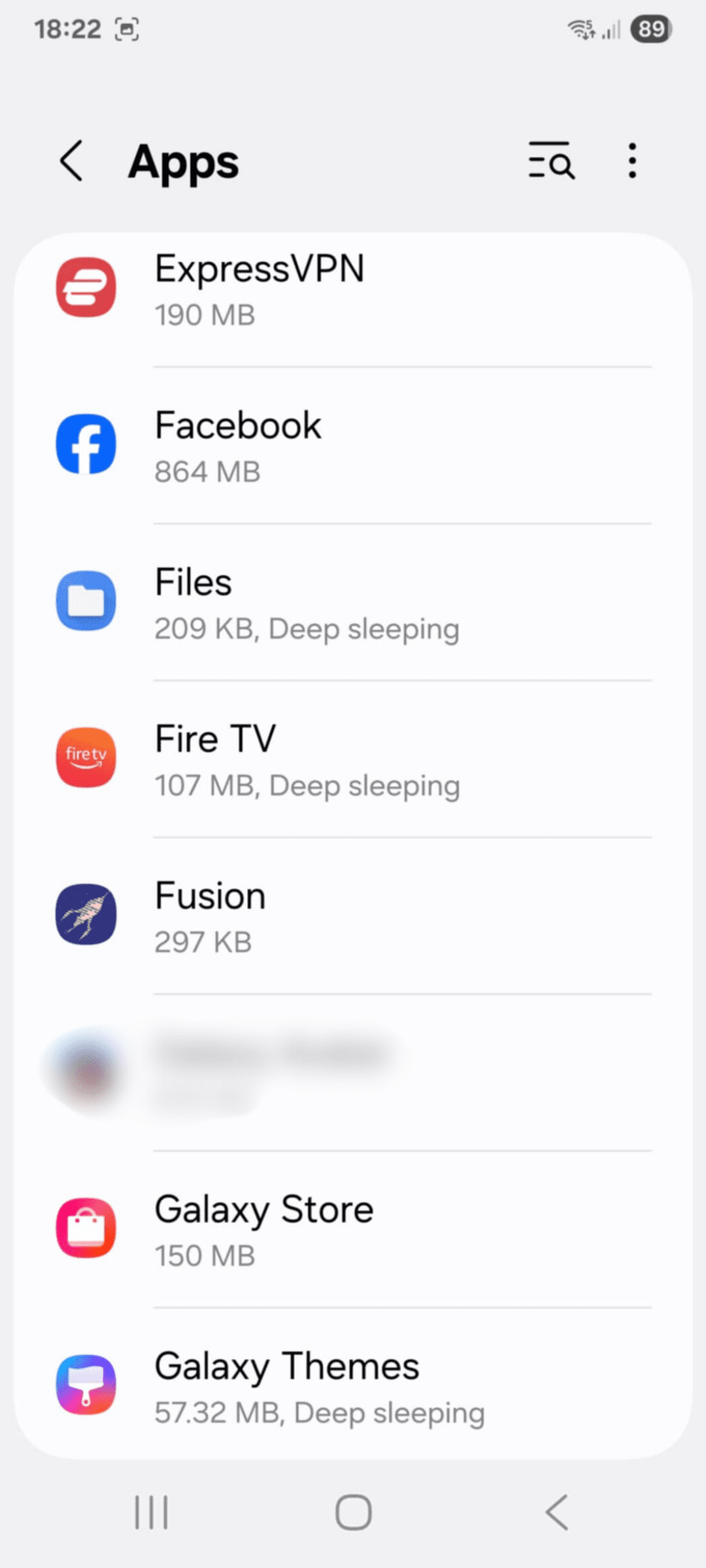Open the Fusion app details row
Viewport: 706px width, 1568px height.
click(353, 915)
